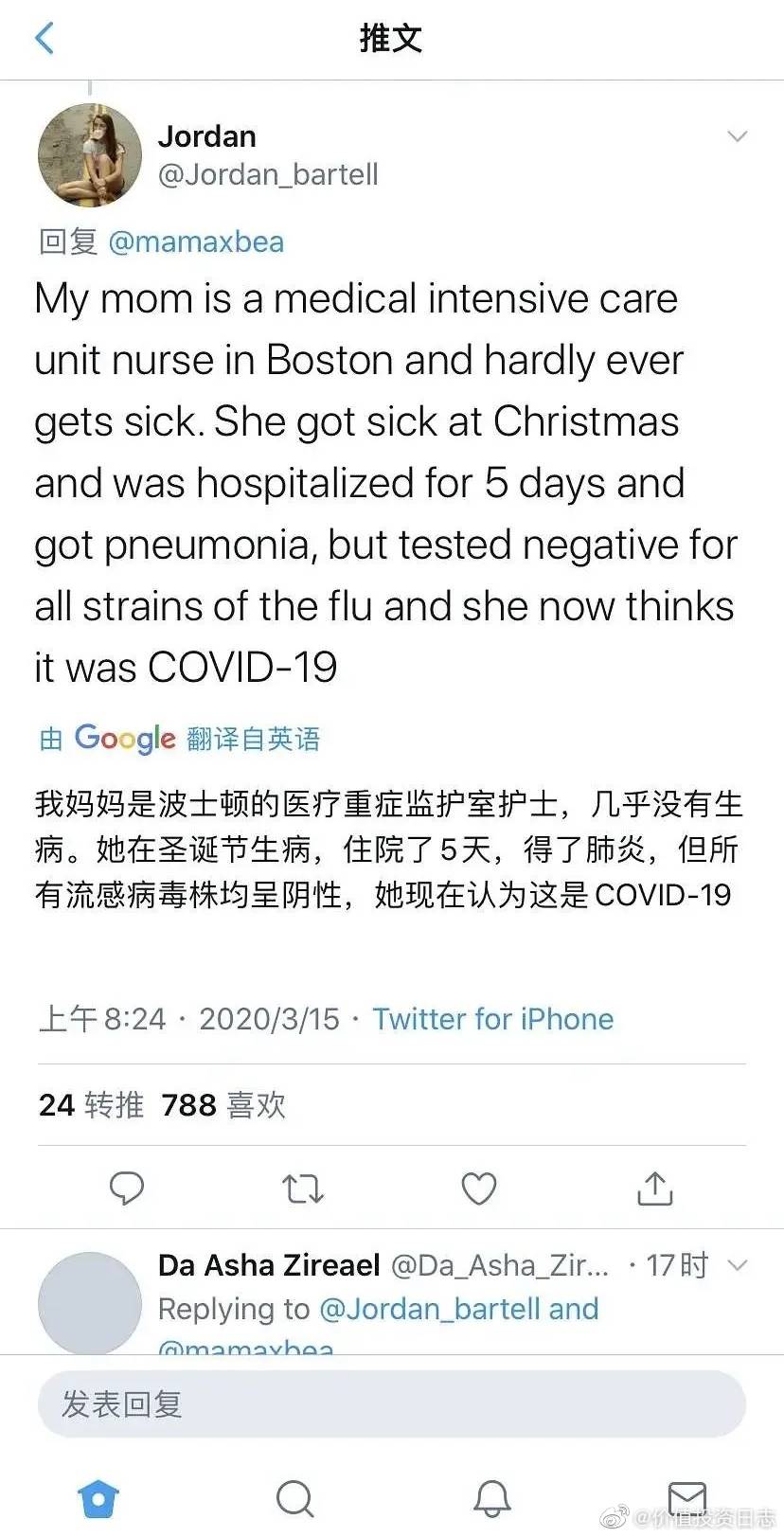
Task: Expand the chevron on Da Asha Zireael's reply
Action: click(x=737, y=1265)
